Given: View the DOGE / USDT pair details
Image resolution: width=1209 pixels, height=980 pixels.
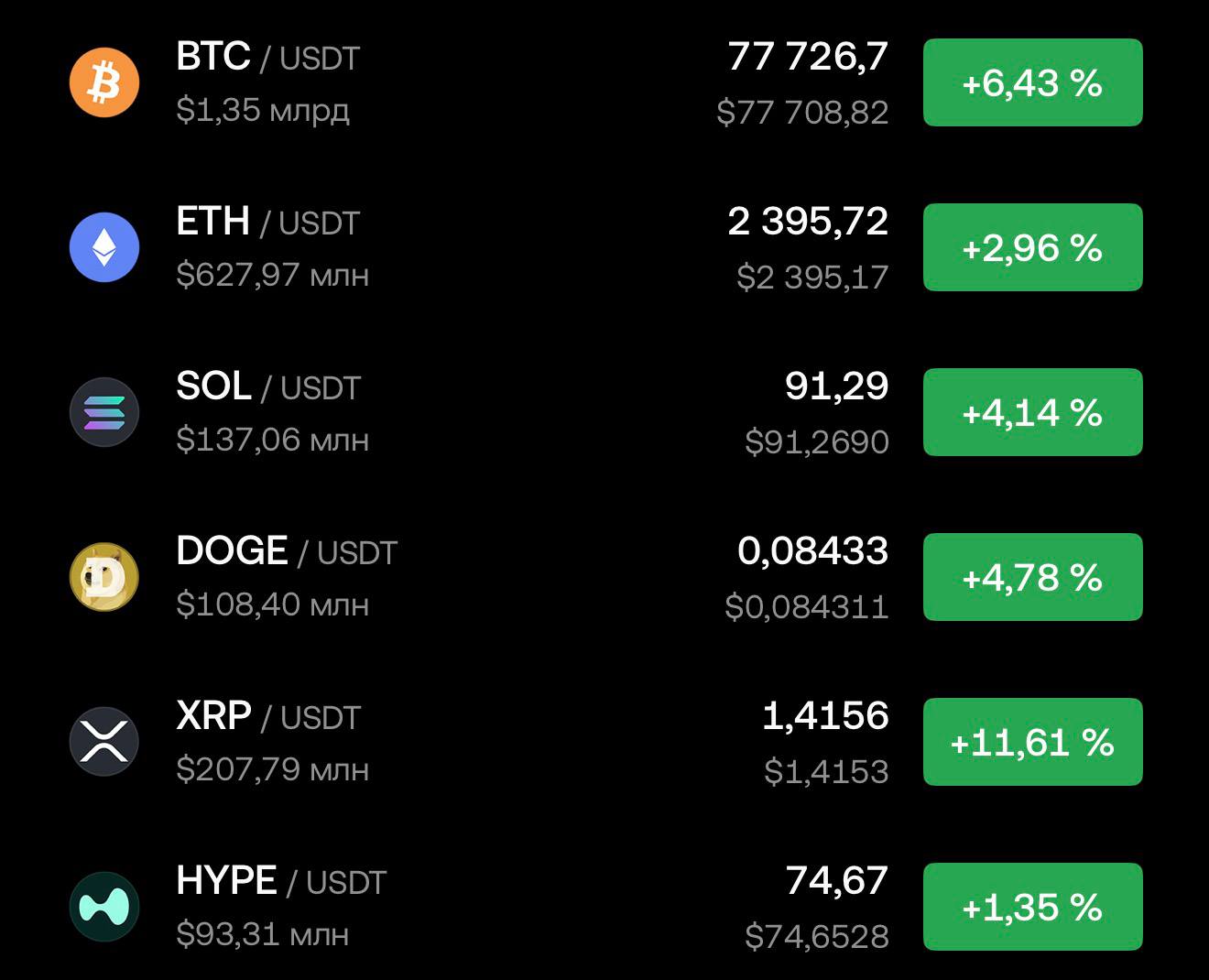Looking at the screenshot, I should (604, 577).
